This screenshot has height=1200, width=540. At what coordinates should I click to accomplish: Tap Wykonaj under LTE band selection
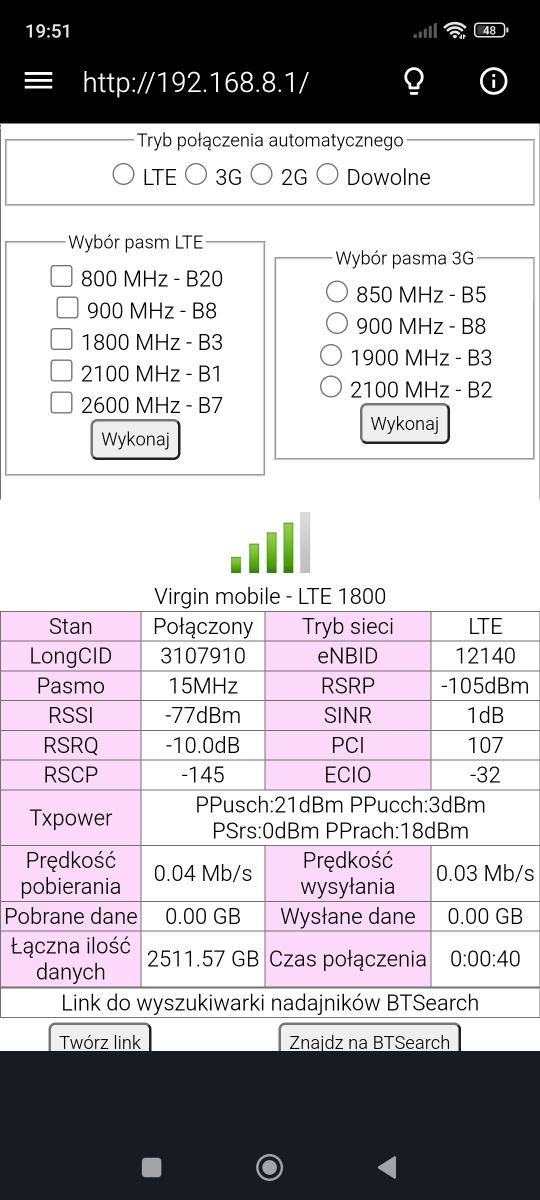(135, 439)
